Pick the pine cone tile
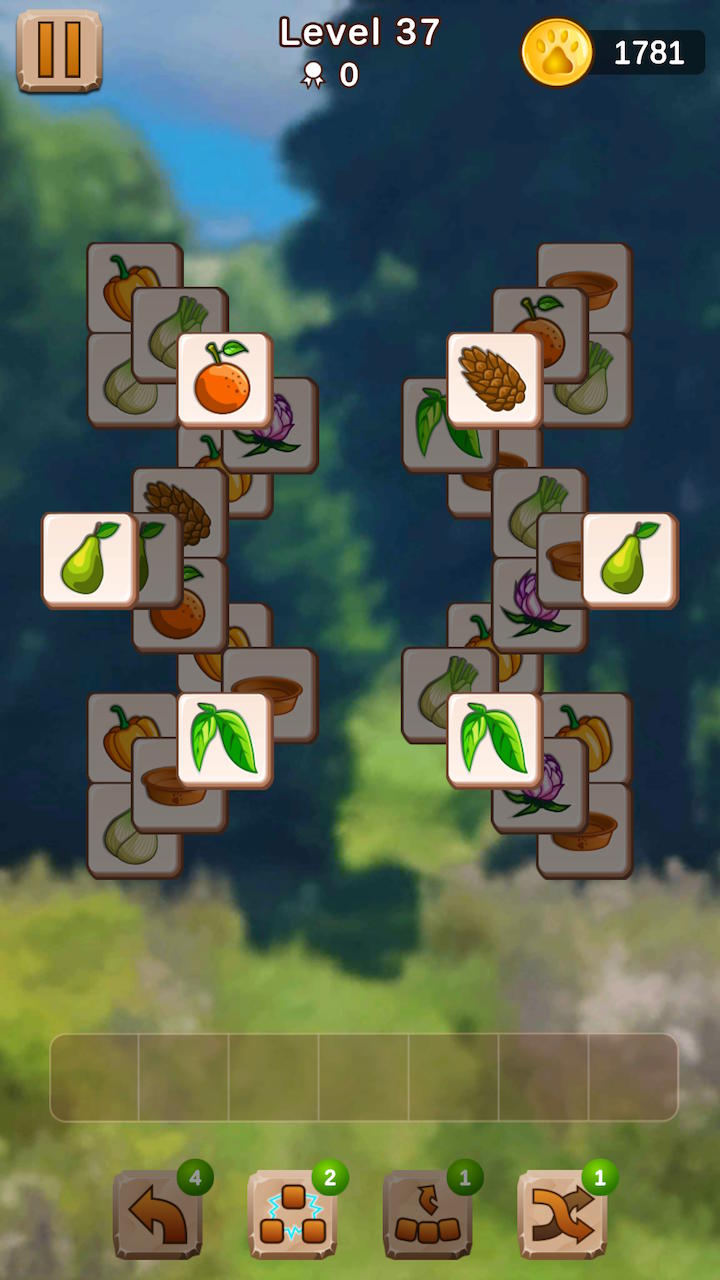Image resolution: width=720 pixels, height=1280 pixels. tap(494, 380)
